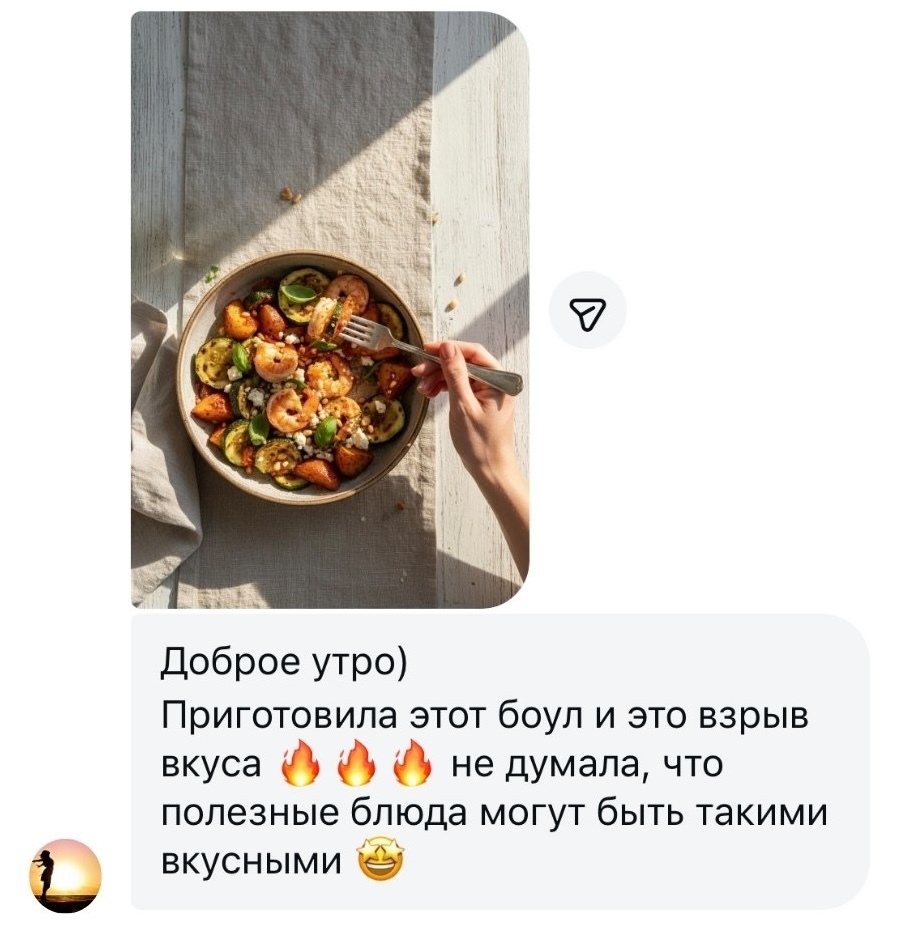Open the sender's sunset profile avatar
The height and width of the screenshot is (931, 906).
(x=66, y=875)
